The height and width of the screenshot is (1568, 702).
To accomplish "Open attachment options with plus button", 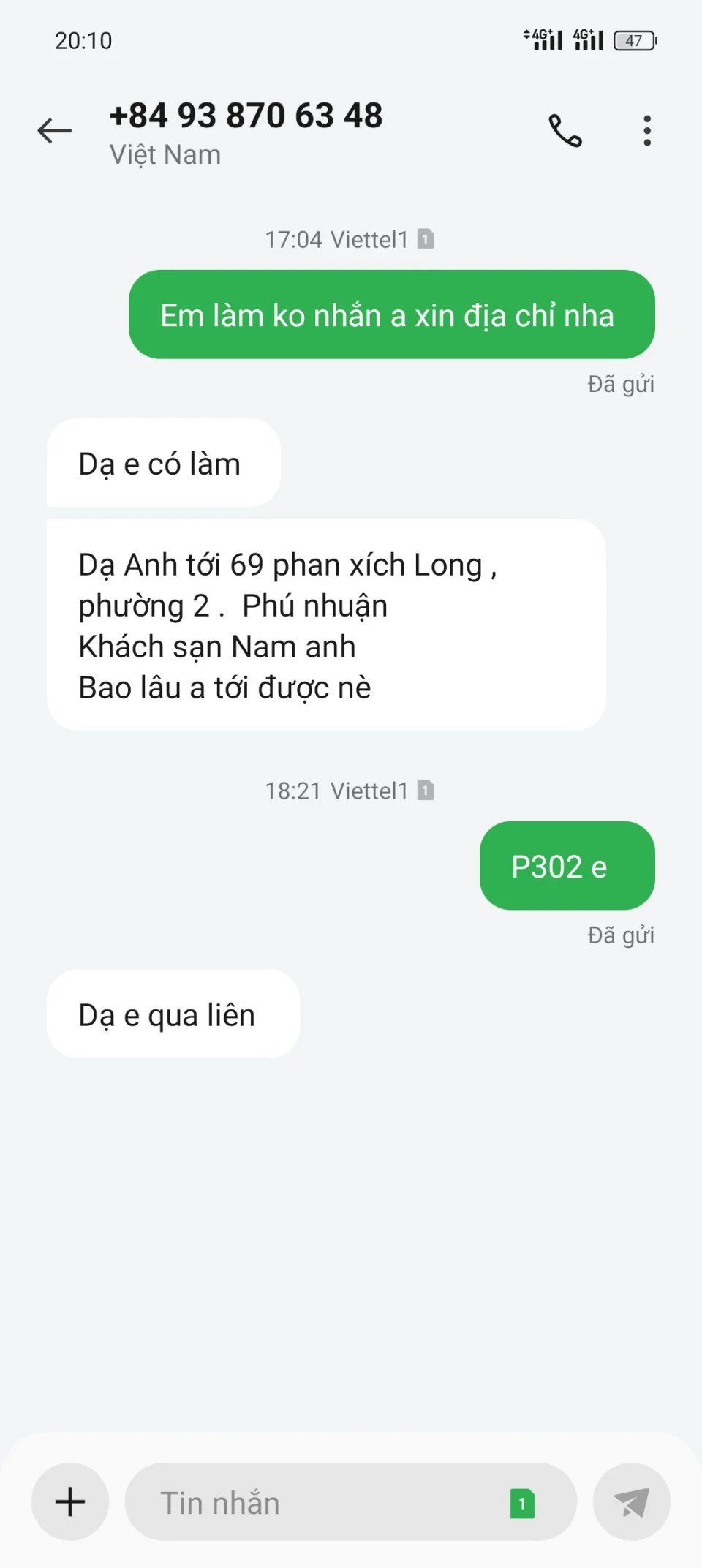I will pos(70,1501).
